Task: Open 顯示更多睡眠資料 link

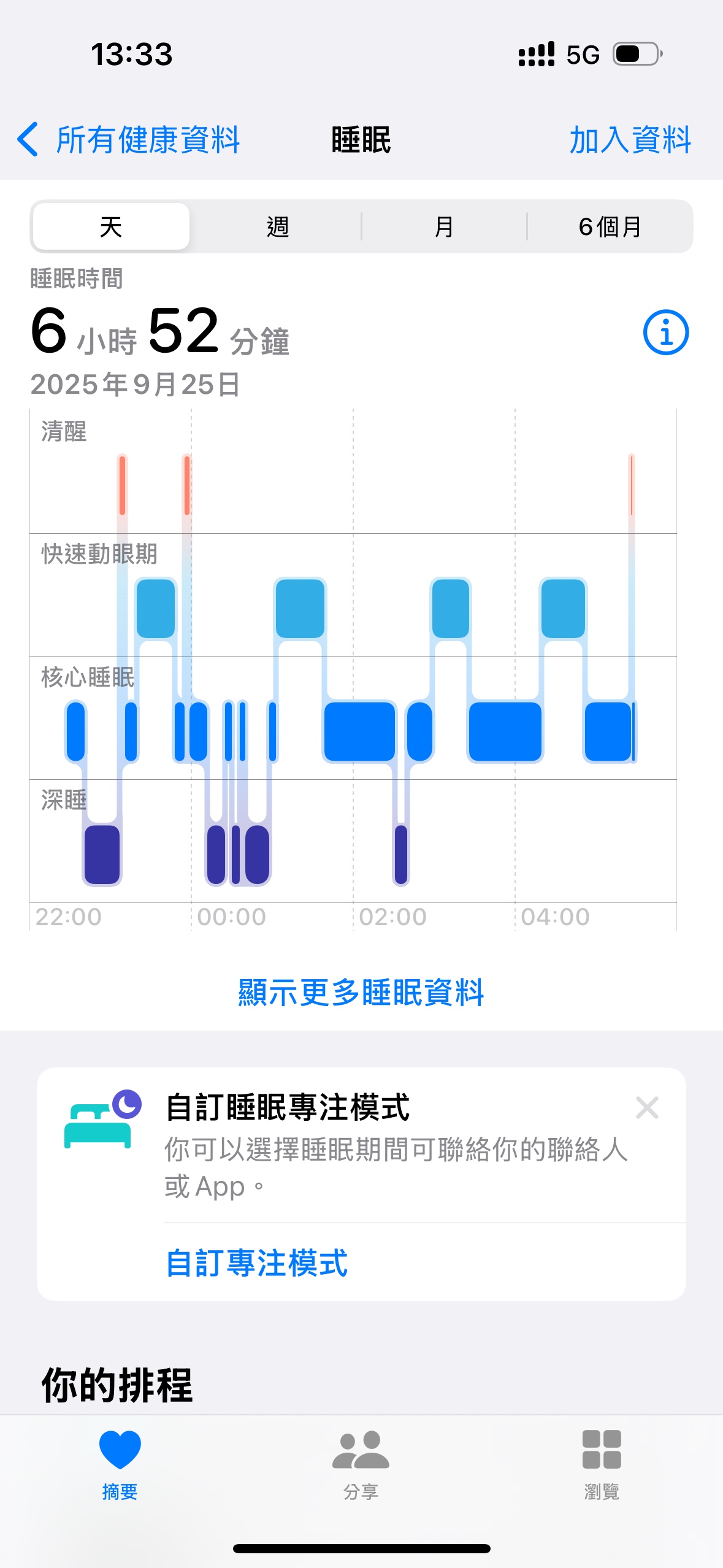Action: (361, 992)
